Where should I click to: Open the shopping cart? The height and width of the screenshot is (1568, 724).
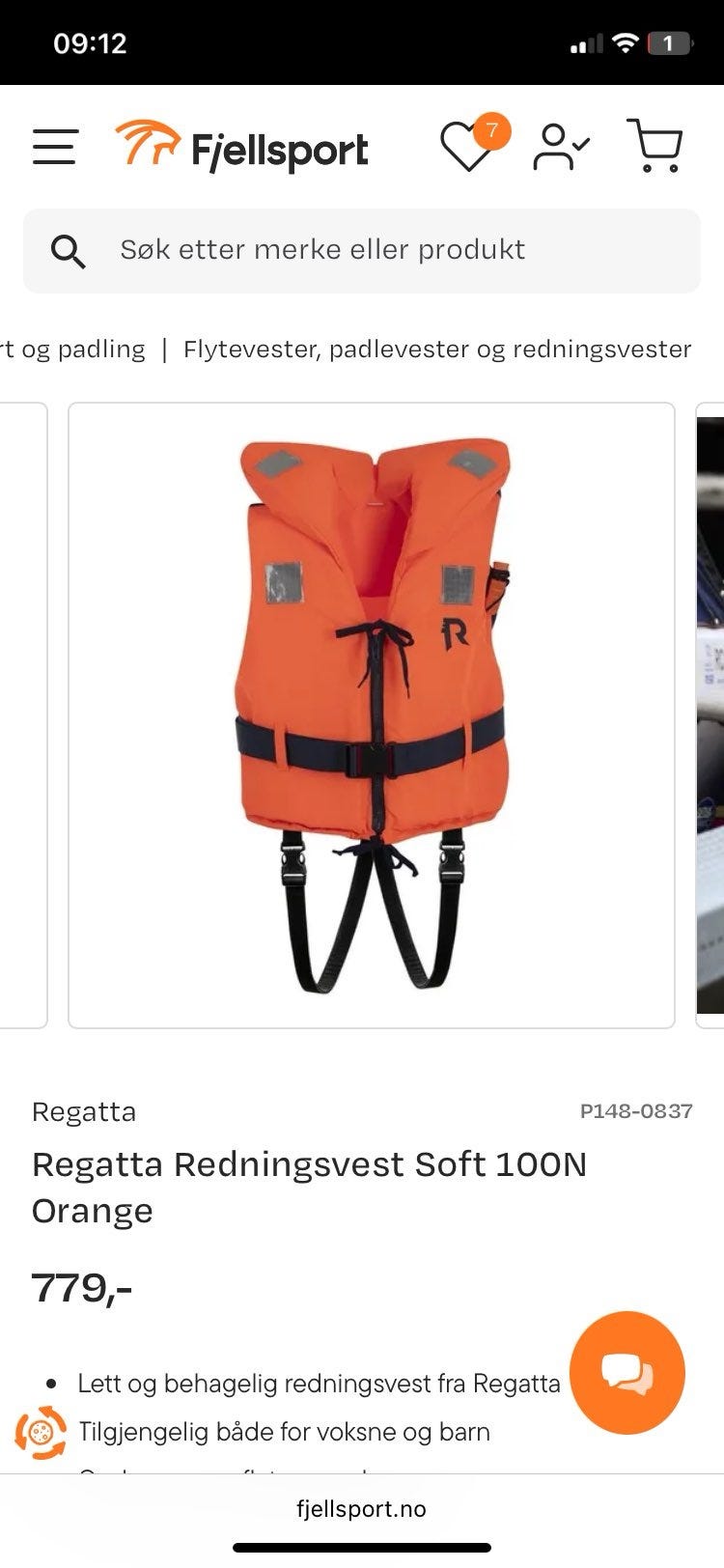[655, 146]
